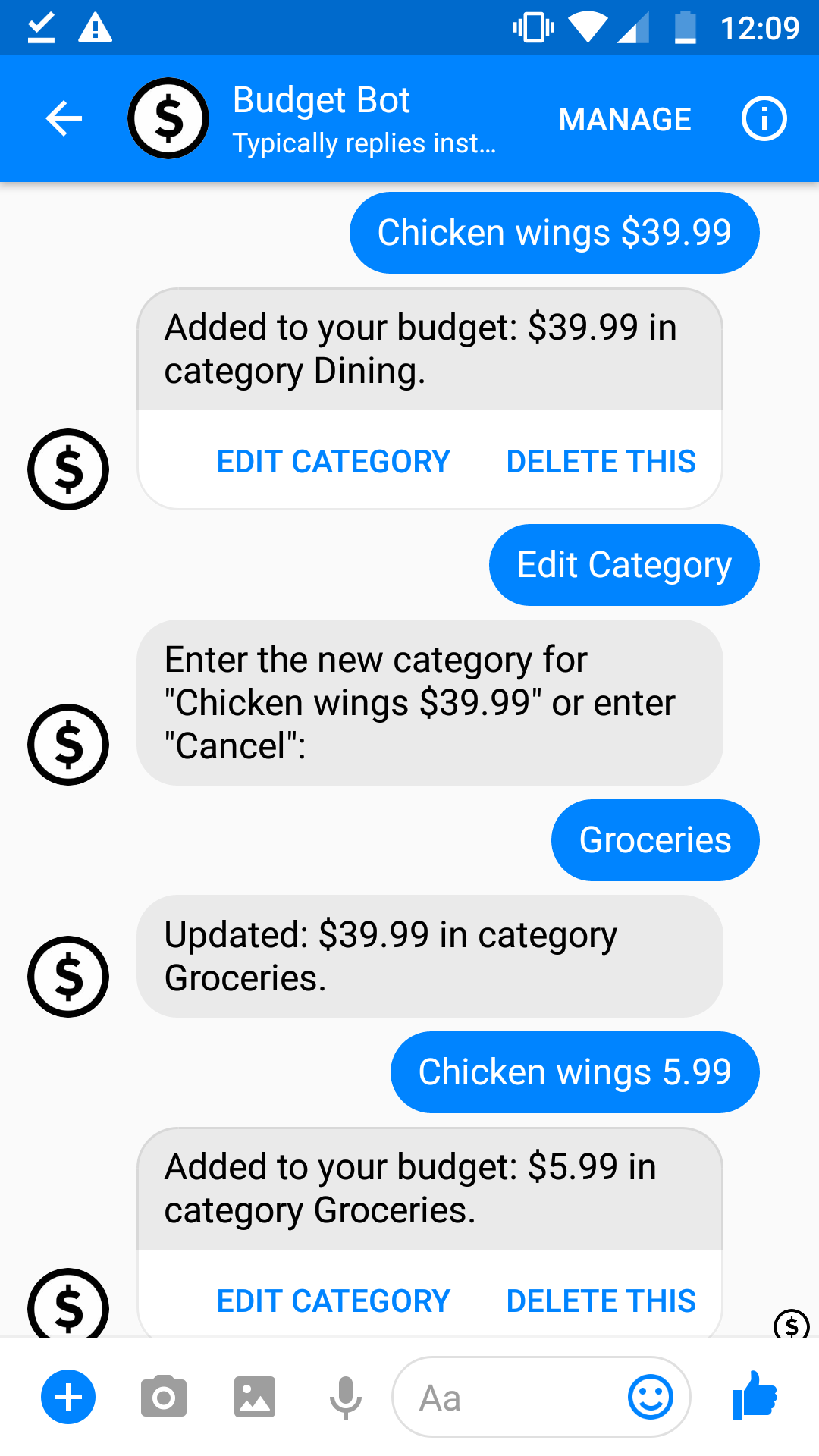Image resolution: width=819 pixels, height=1456 pixels.
Task: Send a thumbs-up like
Action: 755,1395
